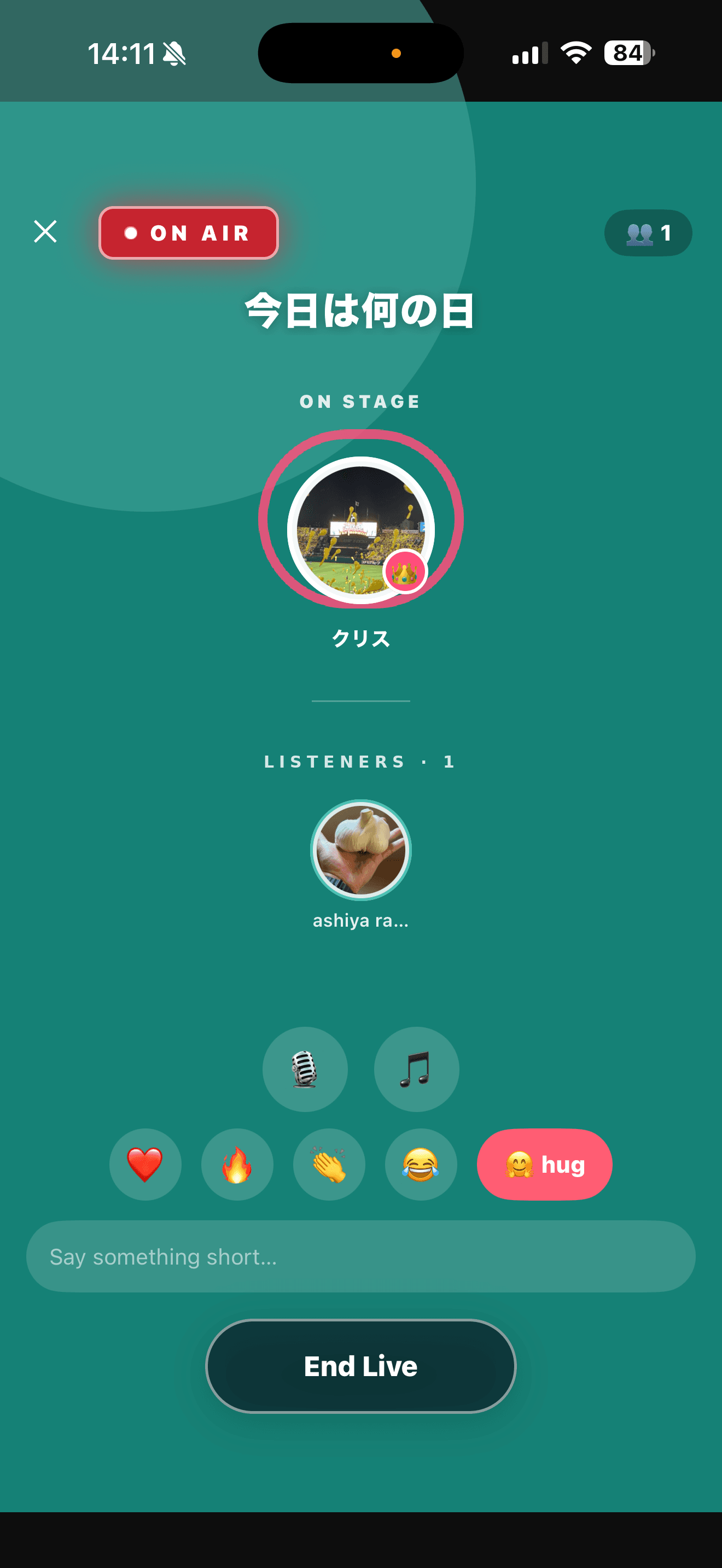This screenshot has height=1568, width=722.
Task: Send a laughing face reaction
Action: [421, 1165]
